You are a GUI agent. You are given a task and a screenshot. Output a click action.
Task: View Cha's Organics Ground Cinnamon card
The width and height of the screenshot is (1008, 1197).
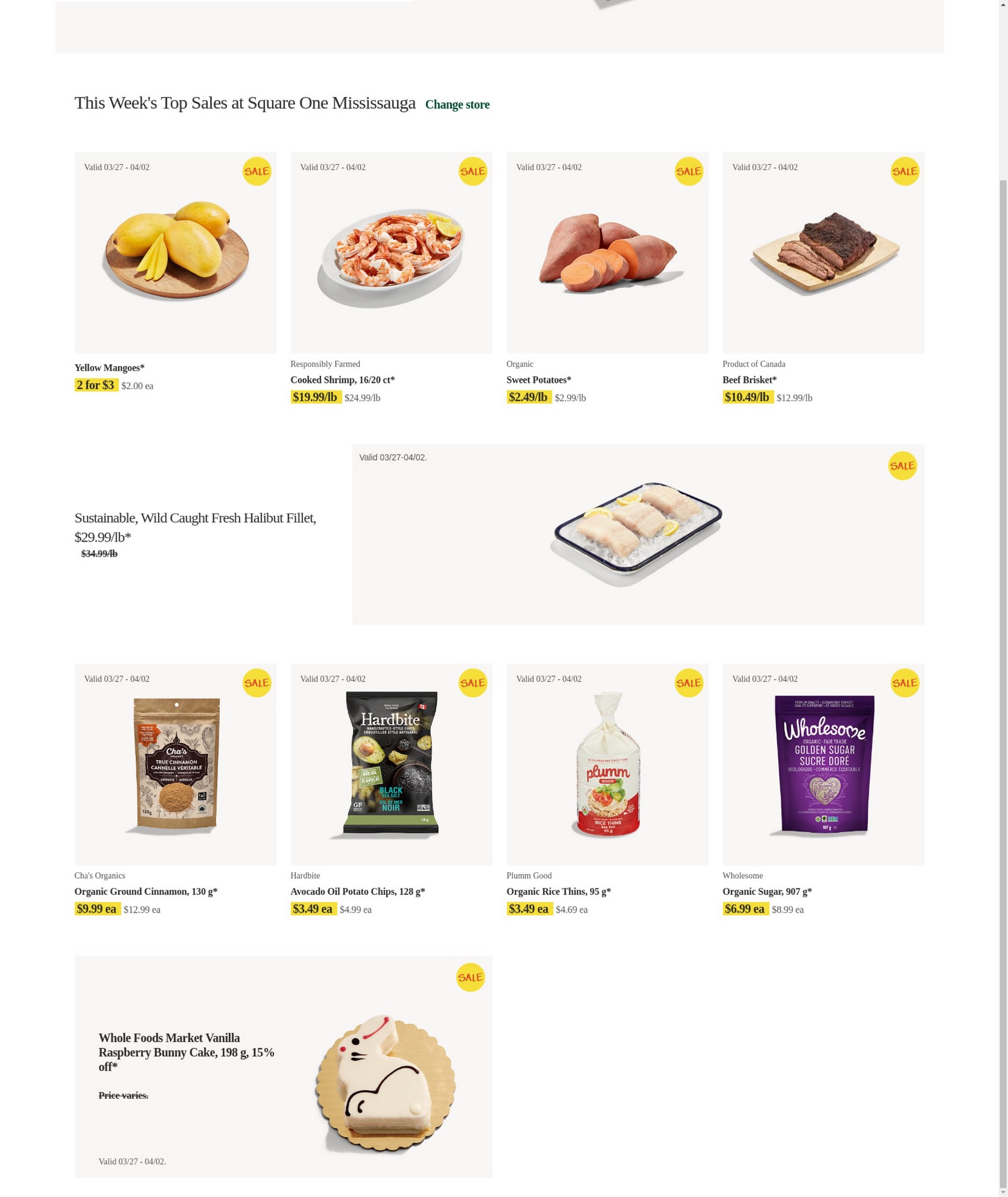click(x=175, y=764)
